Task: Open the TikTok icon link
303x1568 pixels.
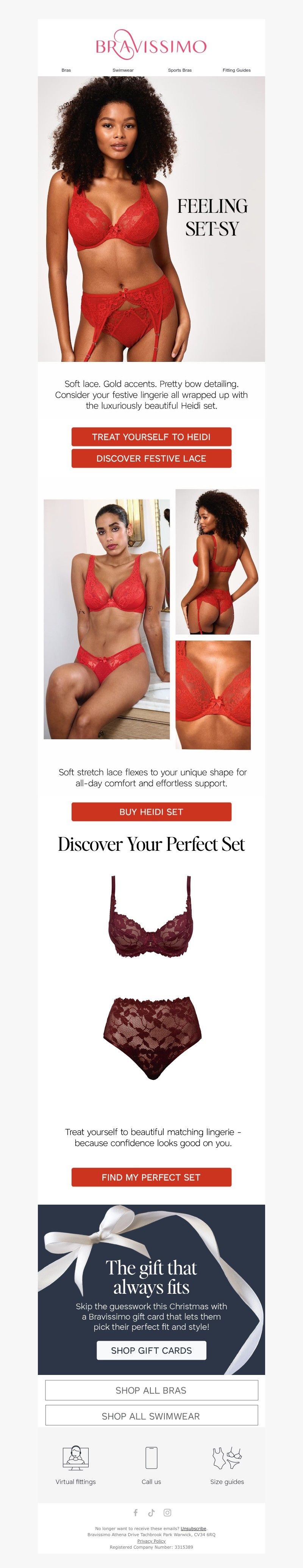Action: [151, 1513]
